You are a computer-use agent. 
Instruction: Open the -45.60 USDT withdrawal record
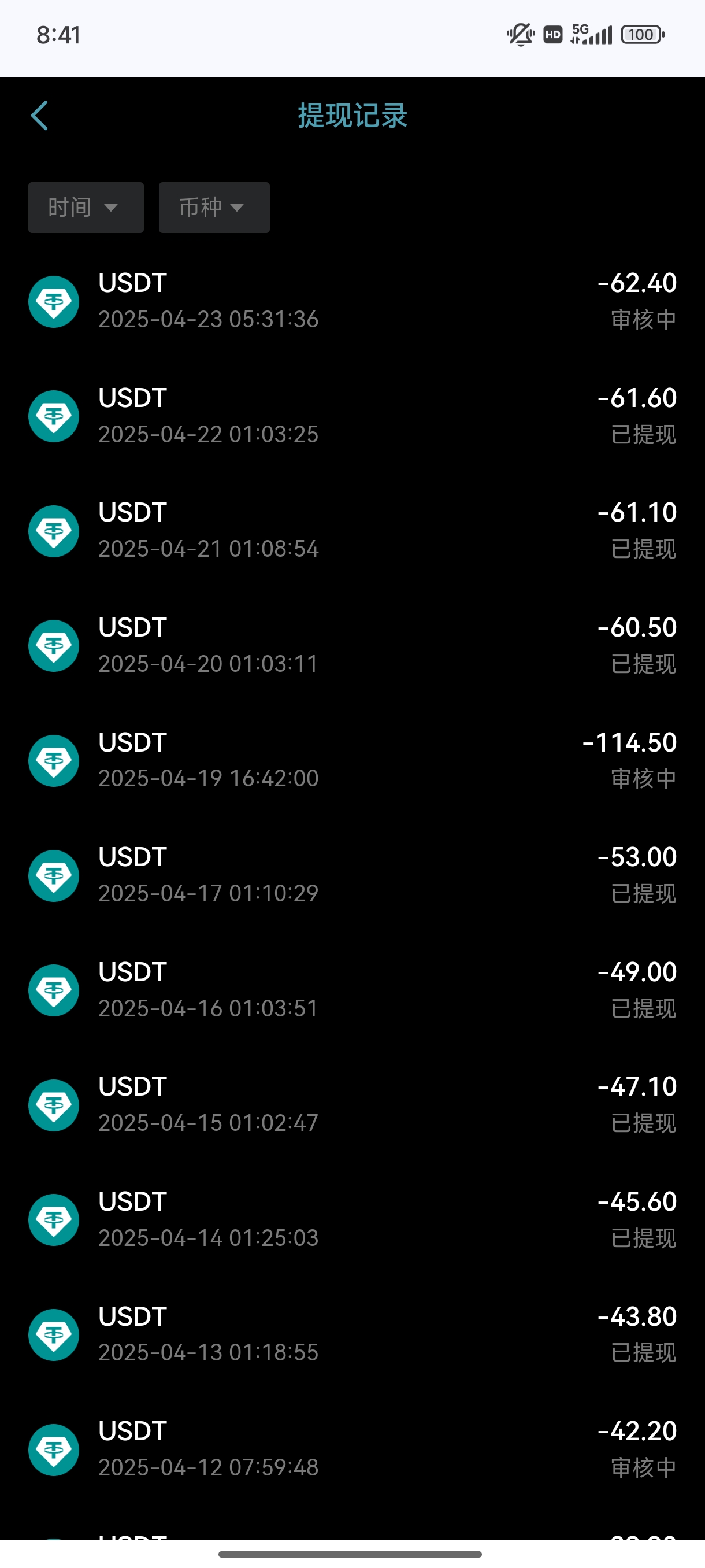[x=352, y=1220]
